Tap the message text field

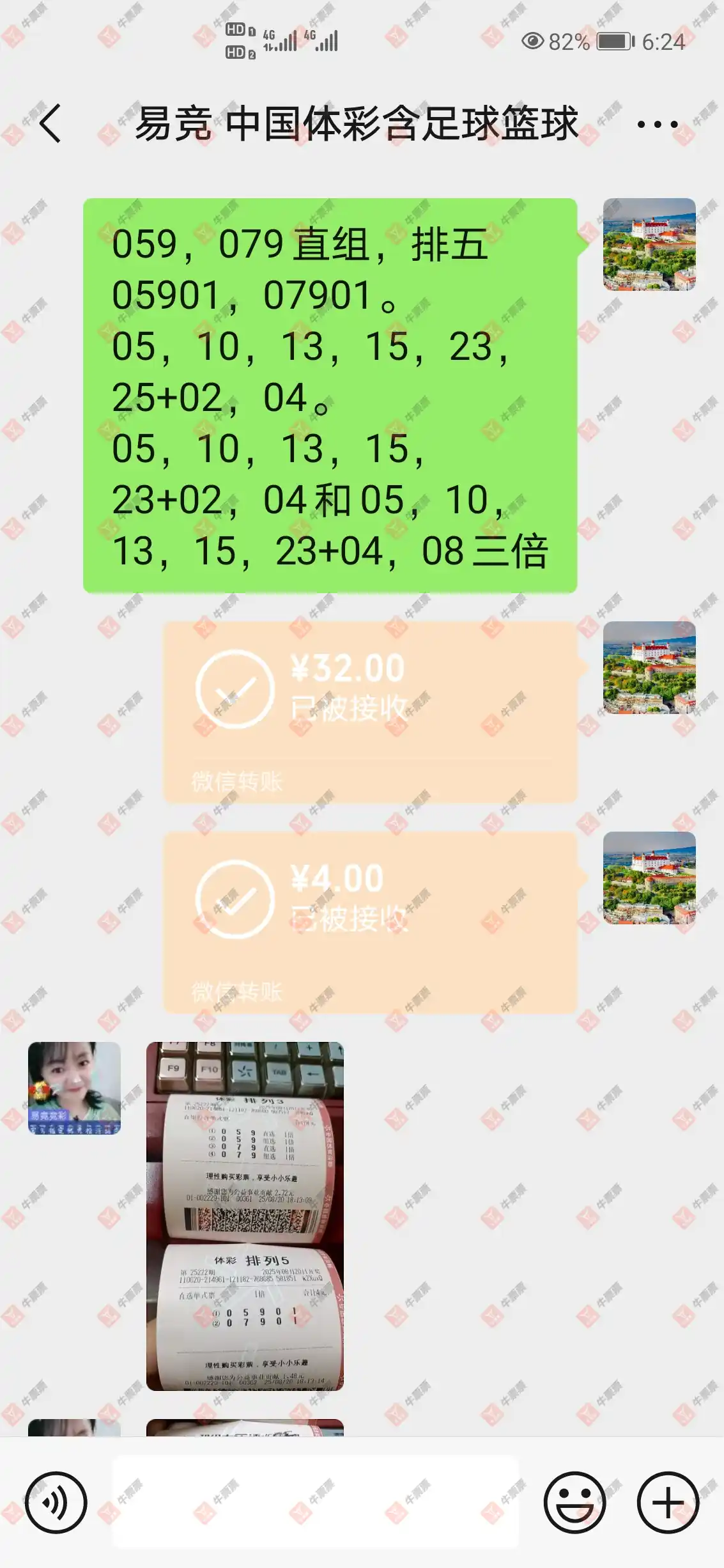pos(316,1502)
